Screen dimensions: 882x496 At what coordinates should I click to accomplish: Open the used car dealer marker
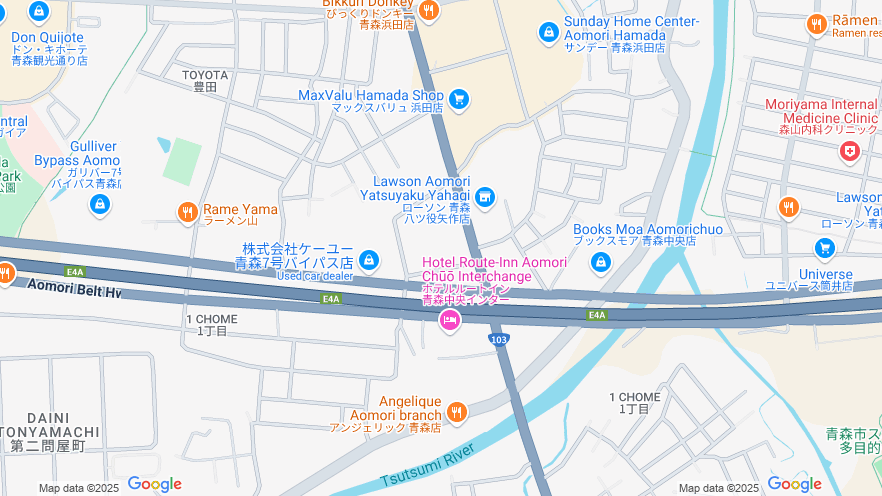369,260
